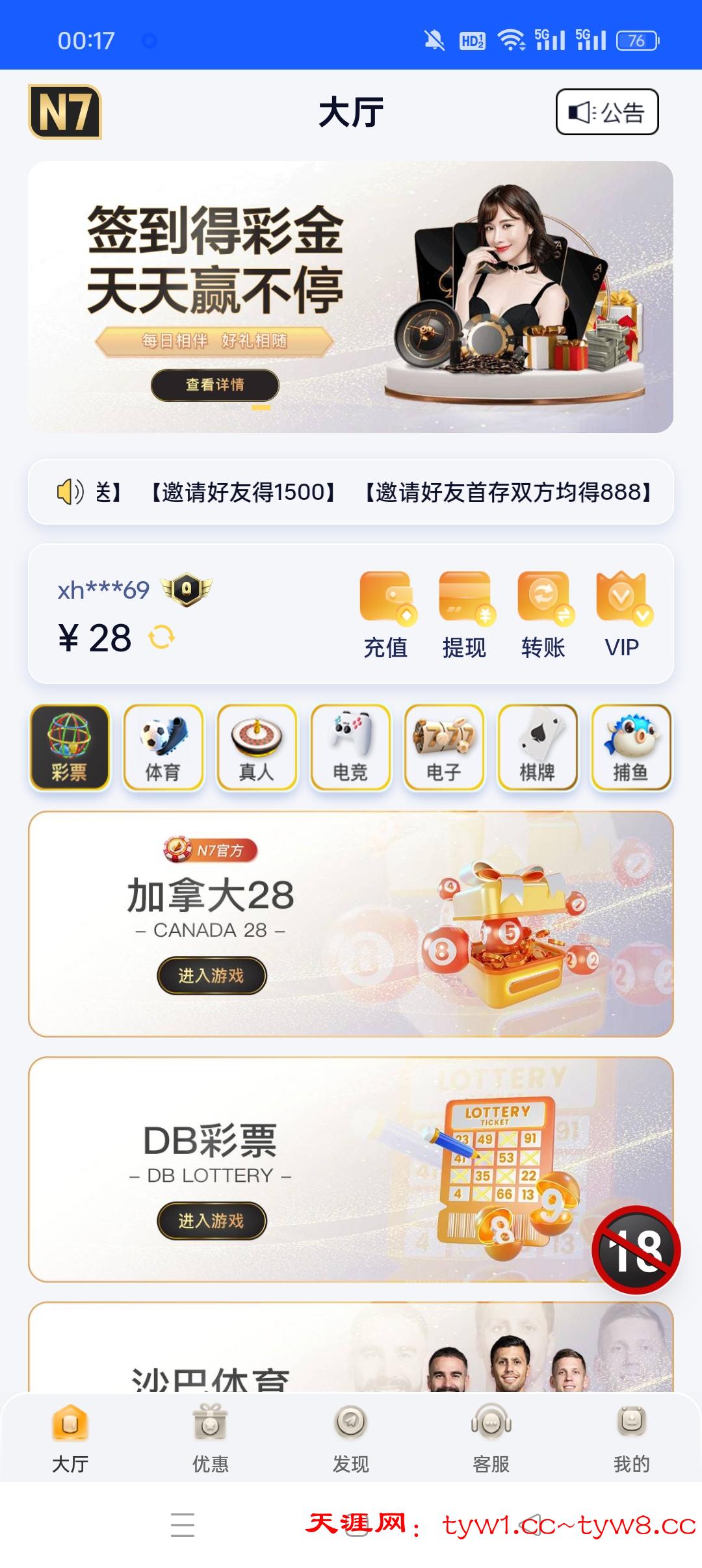This screenshot has width=702, height=1568.
Task: Select the 棋牌 category
Action: (x=538, y=747)
